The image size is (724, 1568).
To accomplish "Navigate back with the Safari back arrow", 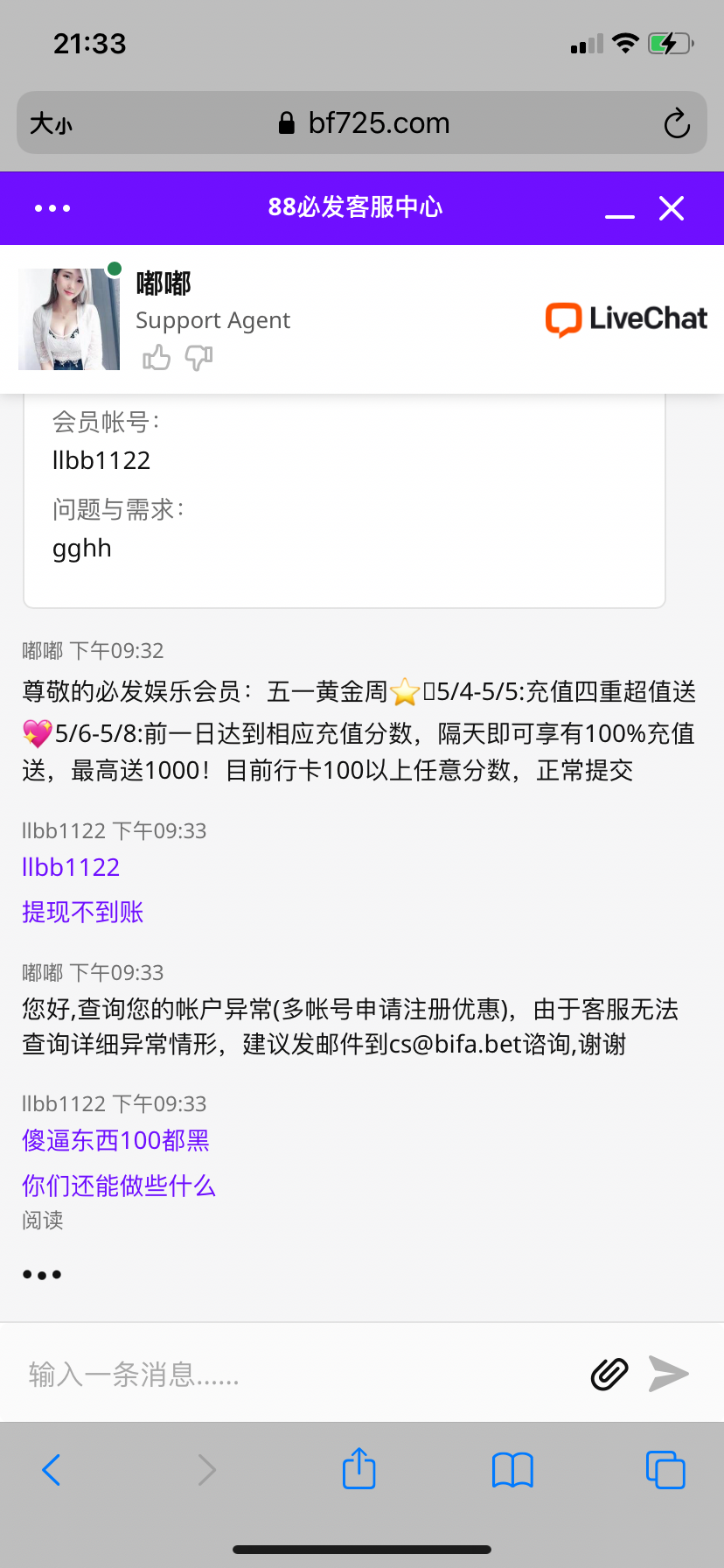I will [51, 1470].
